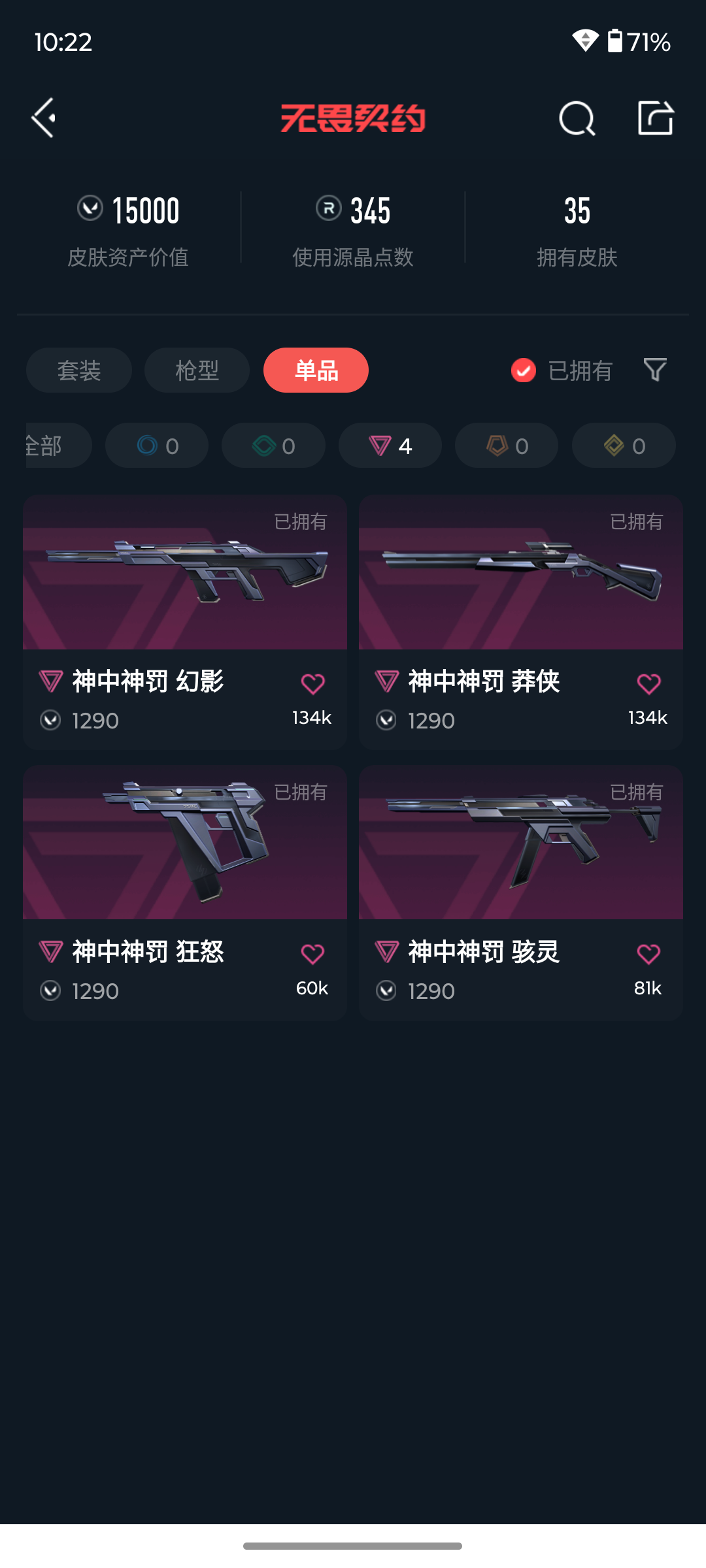
Task: Filter by the pink triangle rarity chip
Action: point(390,446)
